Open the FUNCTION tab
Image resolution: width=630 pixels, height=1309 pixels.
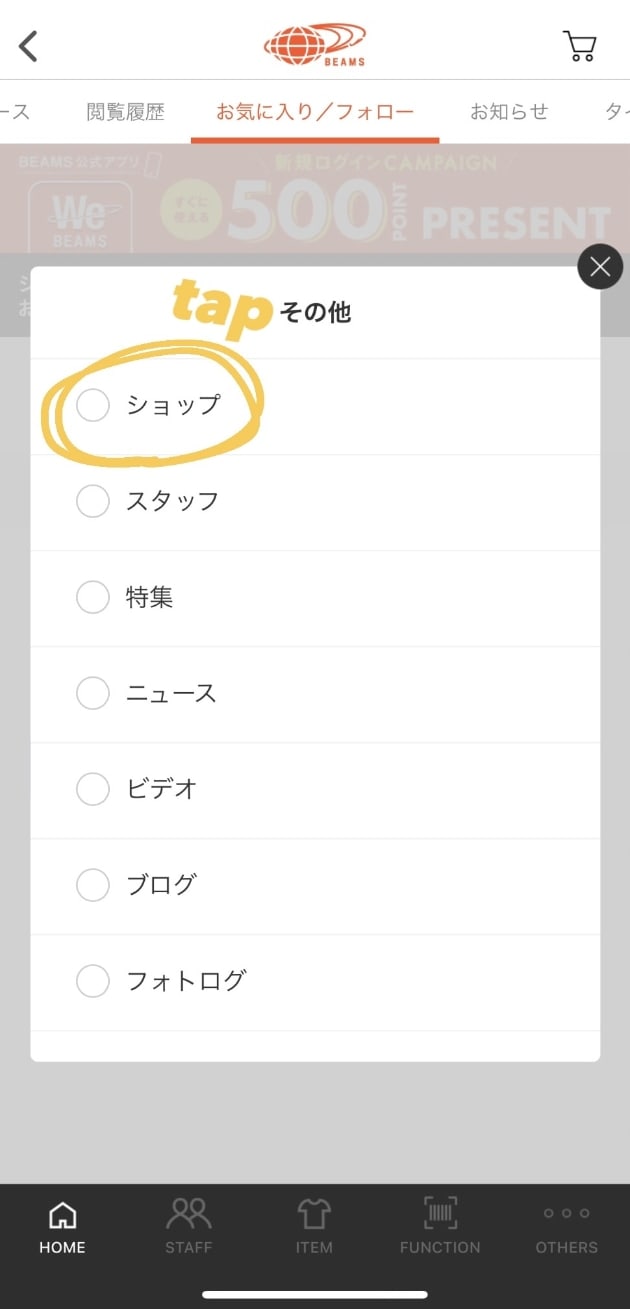pos(440,1229)
